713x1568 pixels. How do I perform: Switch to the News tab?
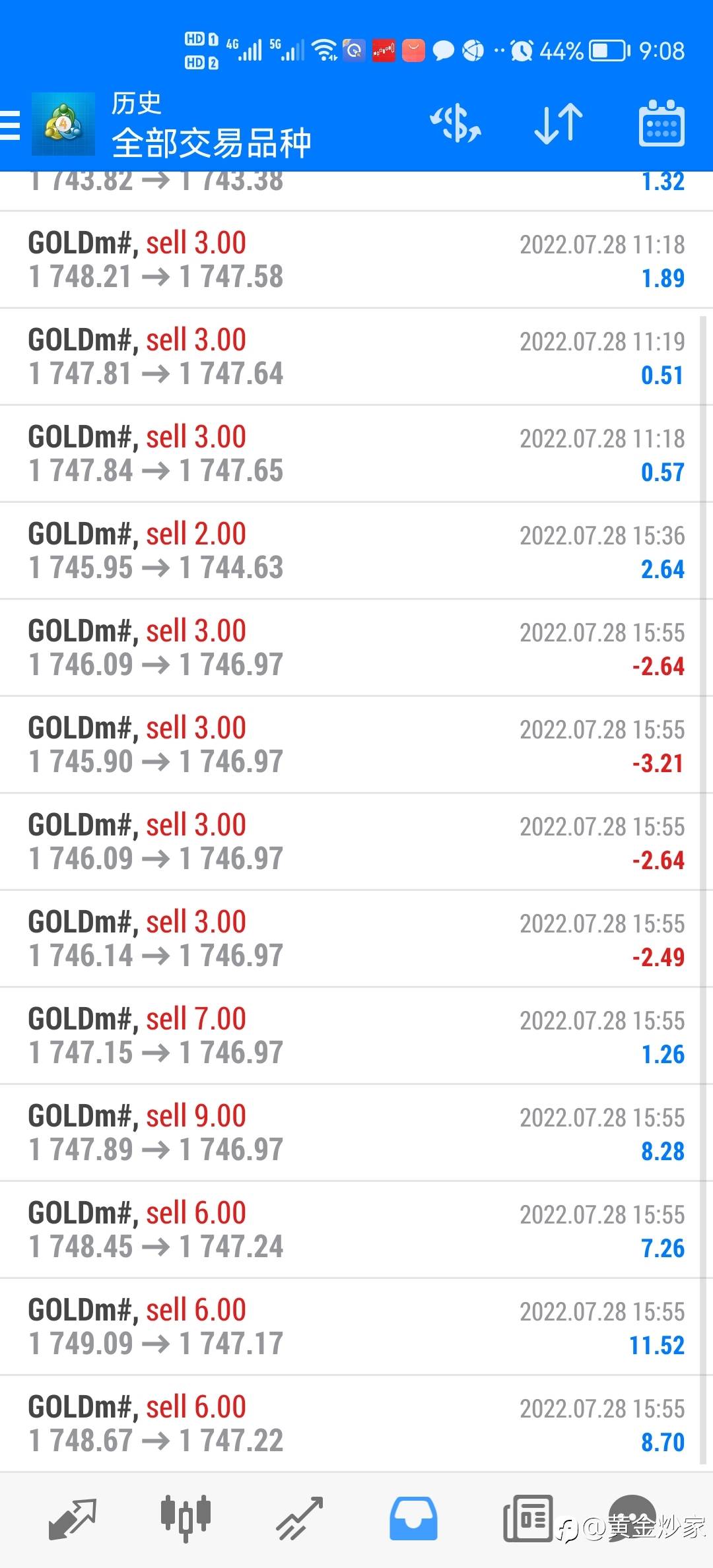click(527, 1519)
